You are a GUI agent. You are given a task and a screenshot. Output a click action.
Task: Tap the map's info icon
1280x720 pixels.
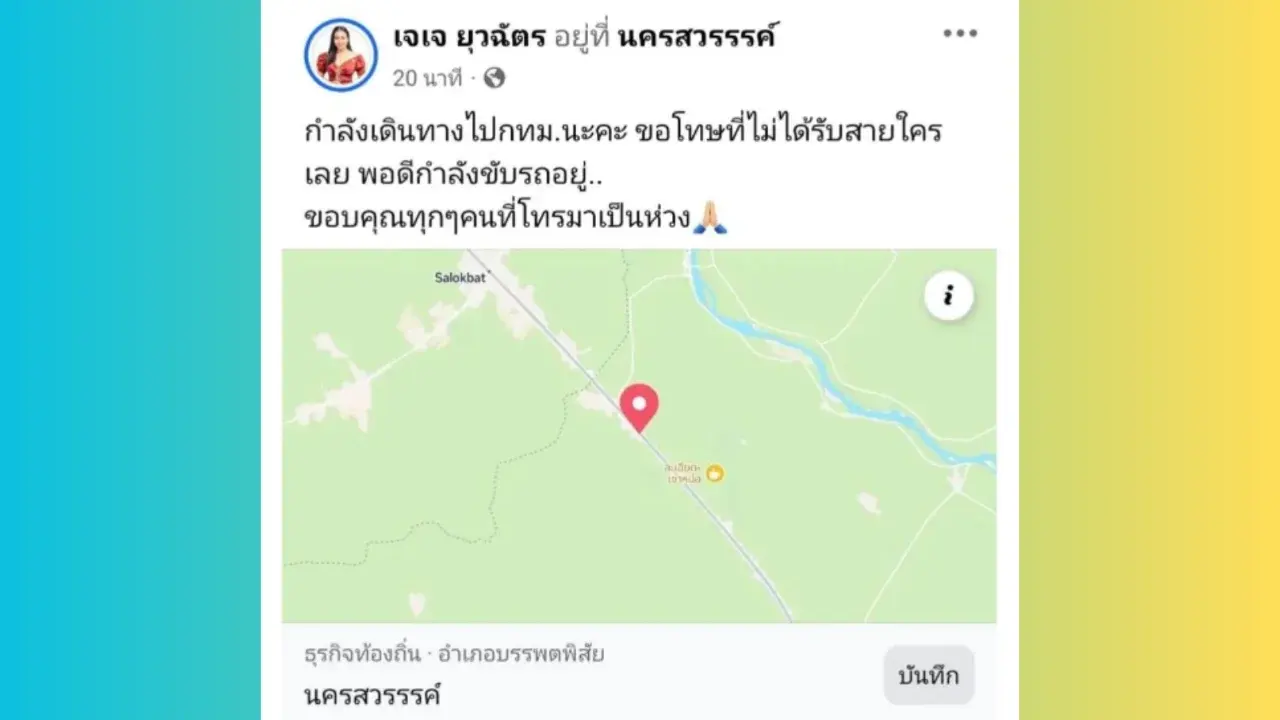point(948,295)
